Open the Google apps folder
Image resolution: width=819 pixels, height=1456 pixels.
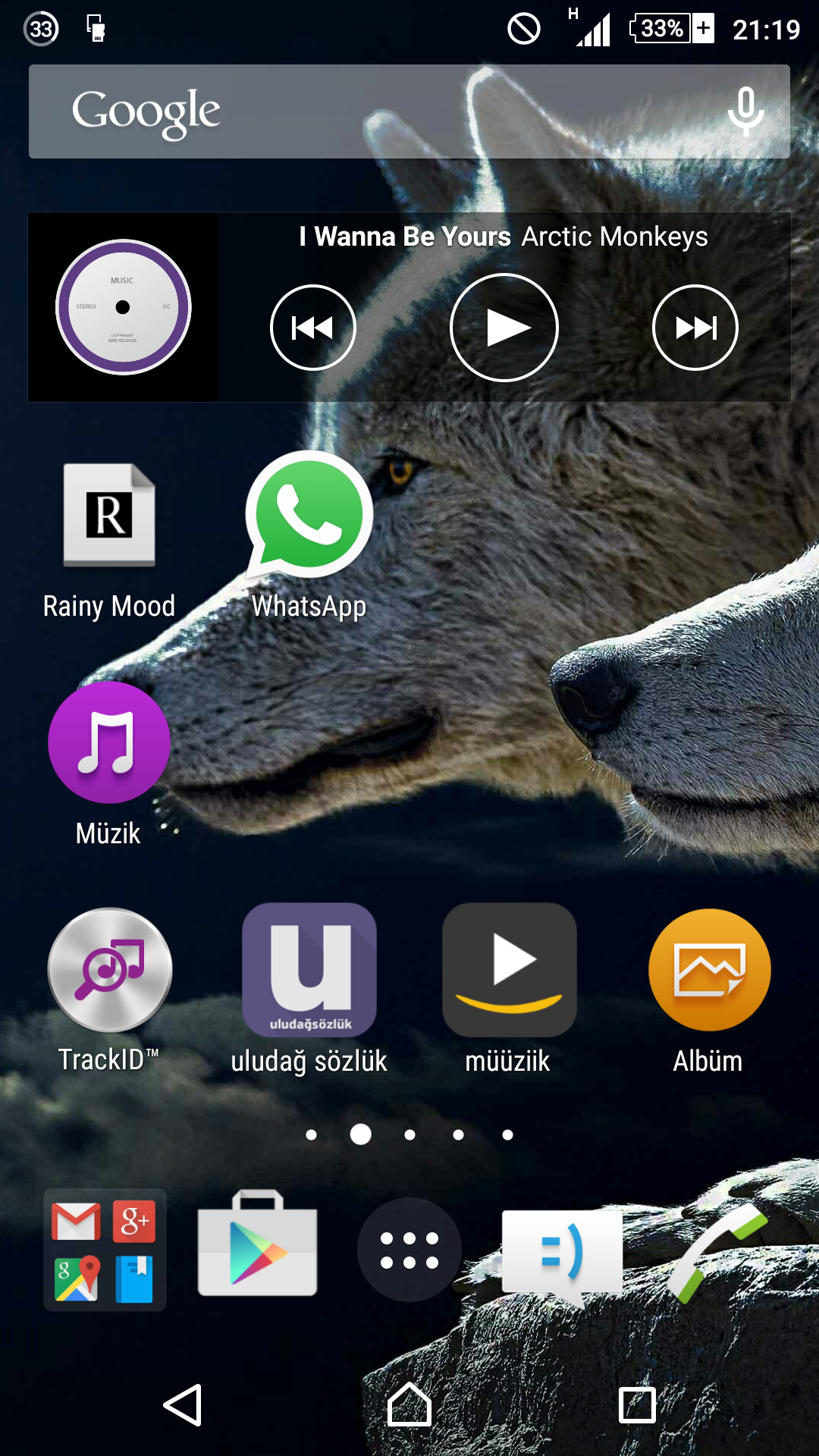point(105,1250)
